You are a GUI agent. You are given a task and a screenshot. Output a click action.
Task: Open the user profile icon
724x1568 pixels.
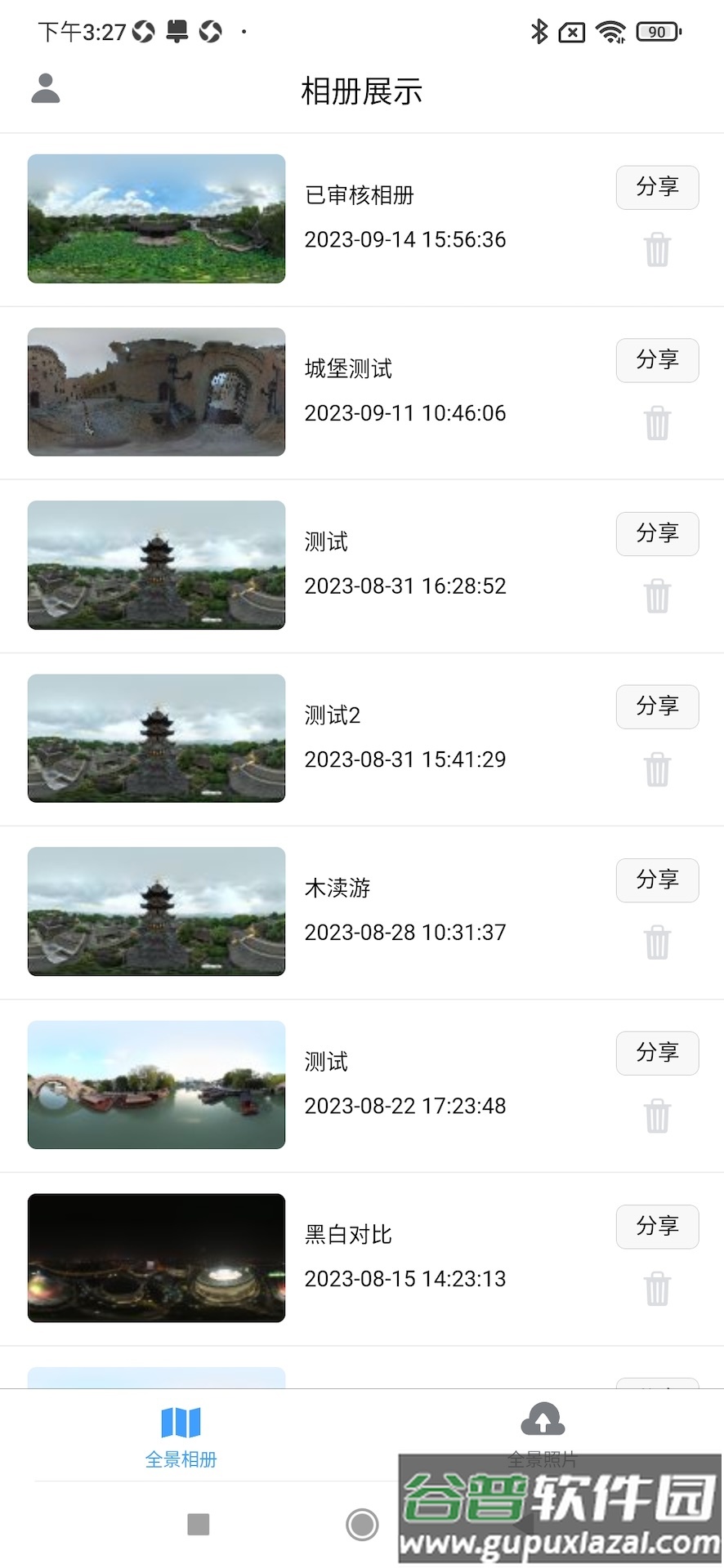(47, 90)
